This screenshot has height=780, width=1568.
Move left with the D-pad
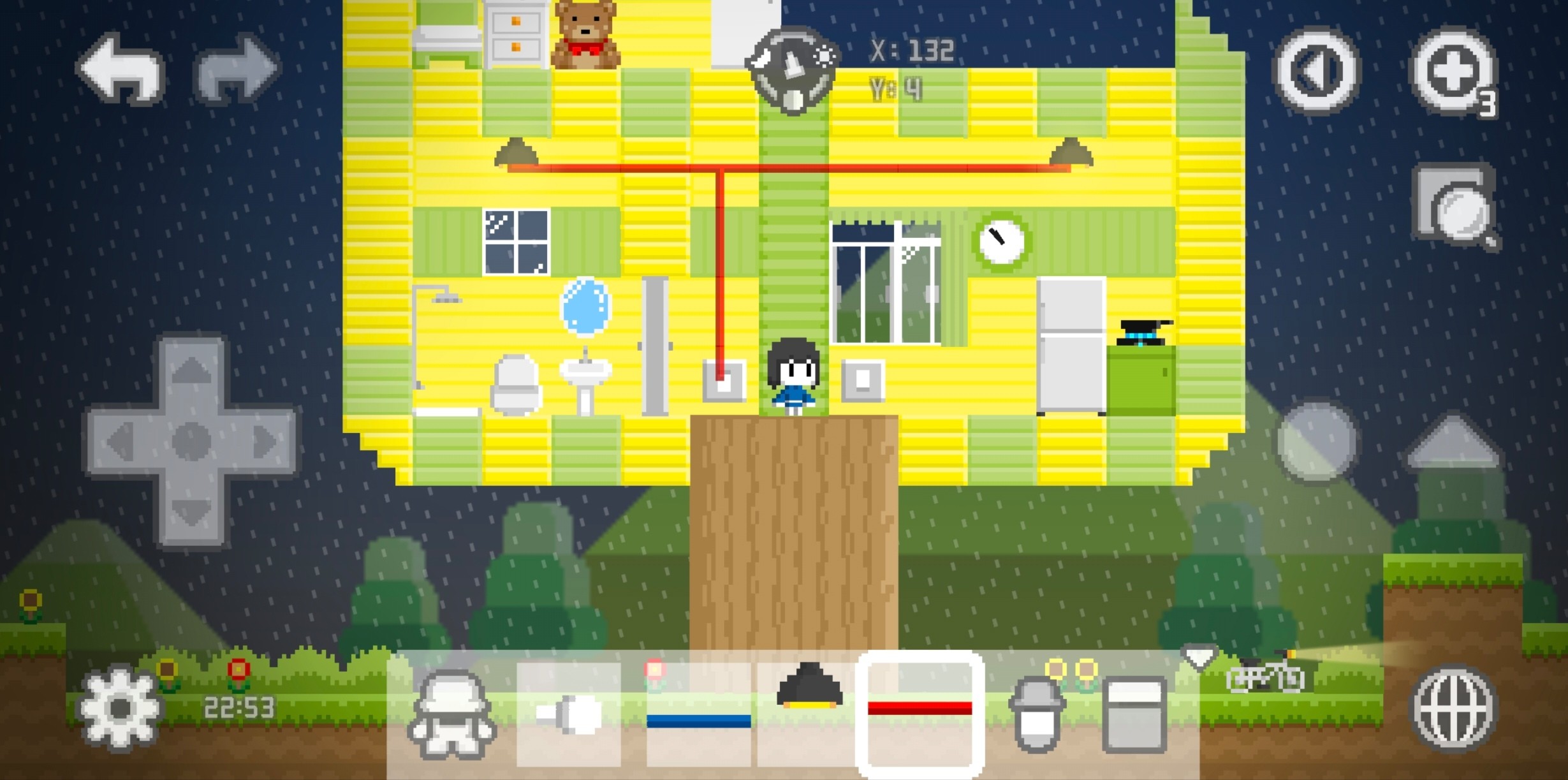coord(119,441)
